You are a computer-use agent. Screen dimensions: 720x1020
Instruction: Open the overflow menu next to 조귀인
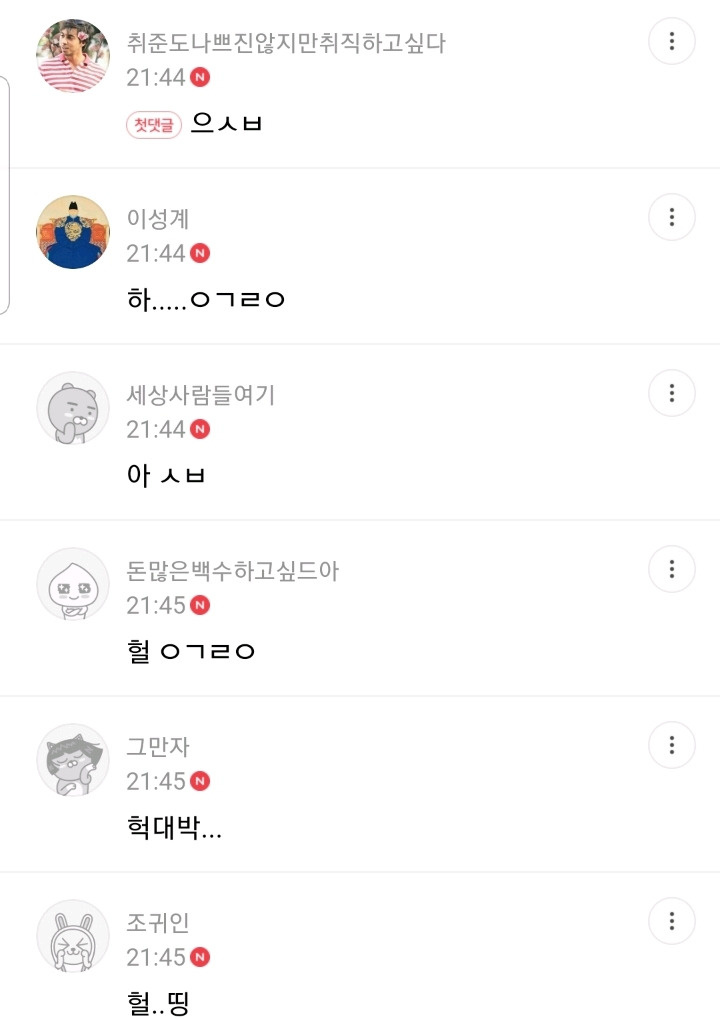(x=672, y=921)
